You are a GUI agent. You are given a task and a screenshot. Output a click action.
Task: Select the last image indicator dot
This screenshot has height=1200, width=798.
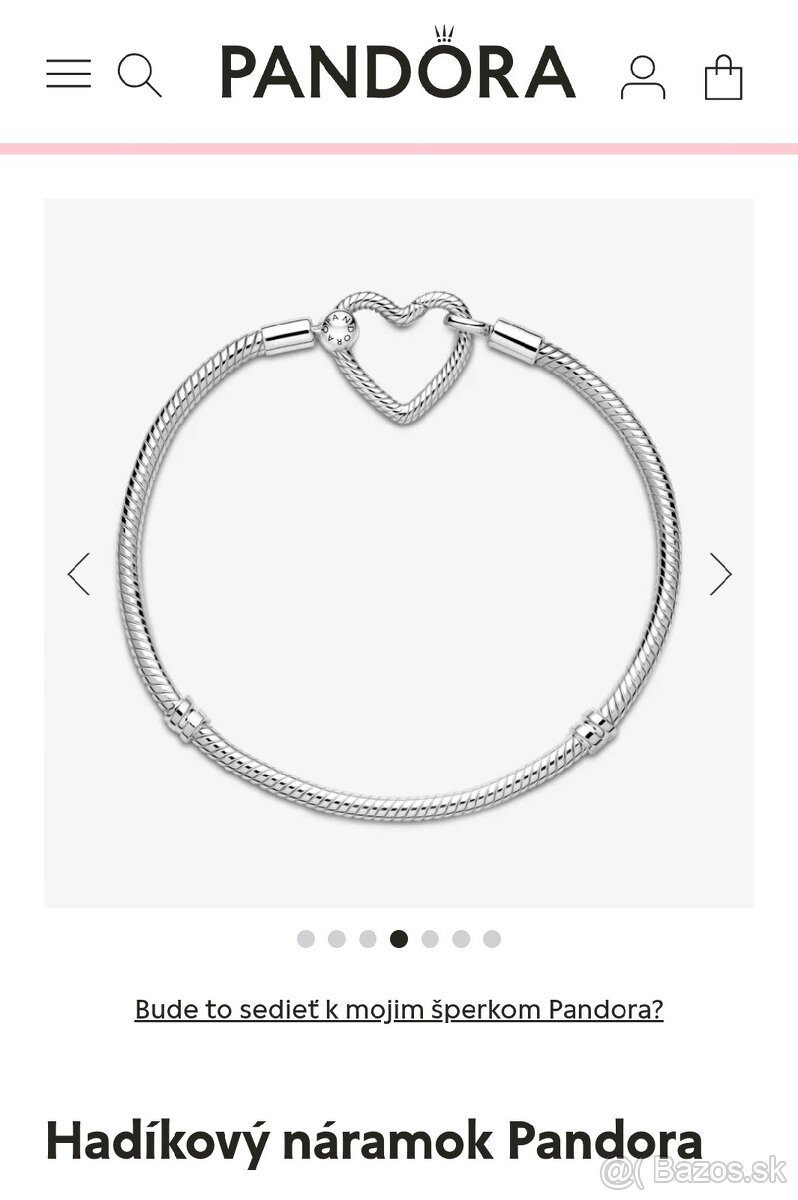pos(492,939)
